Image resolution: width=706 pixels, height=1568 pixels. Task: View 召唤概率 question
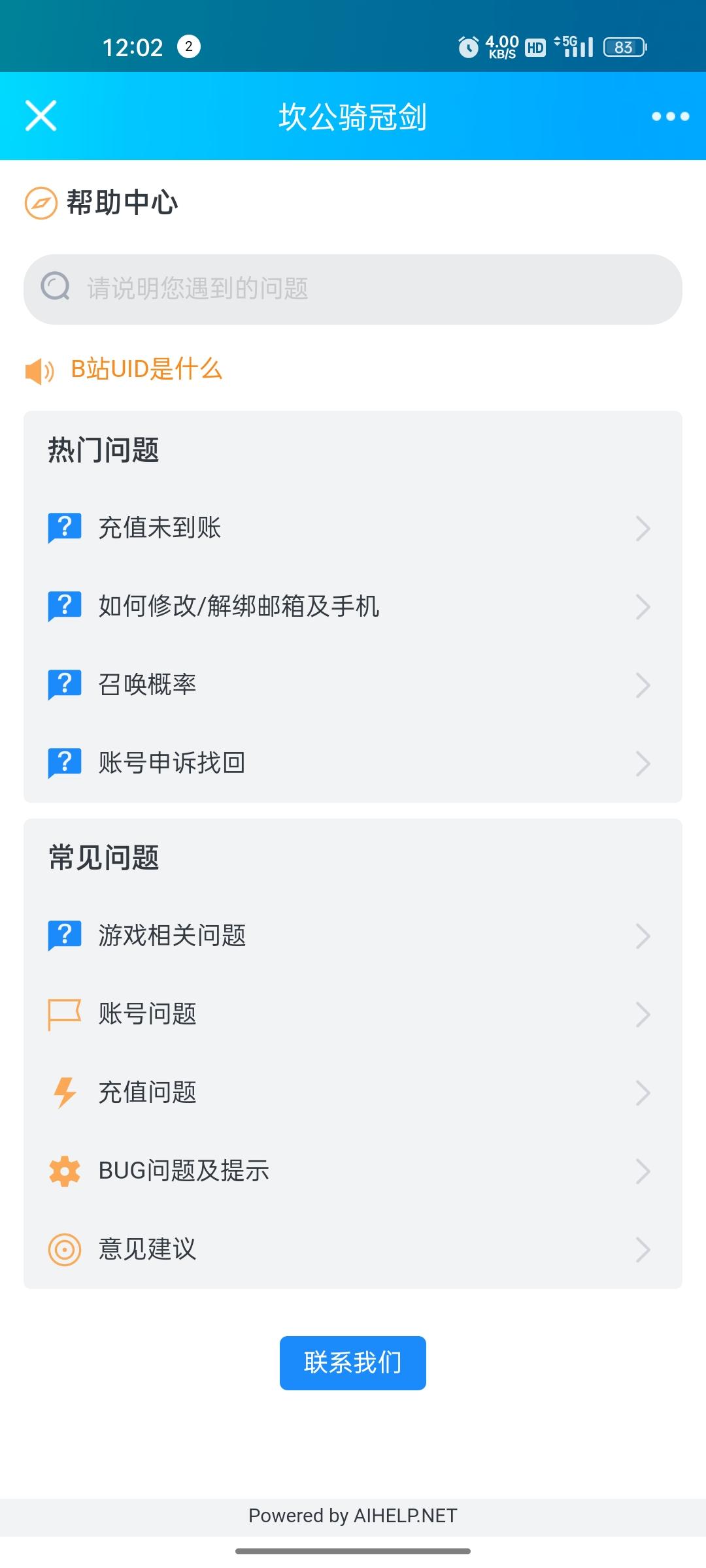(x=353, y=685)
